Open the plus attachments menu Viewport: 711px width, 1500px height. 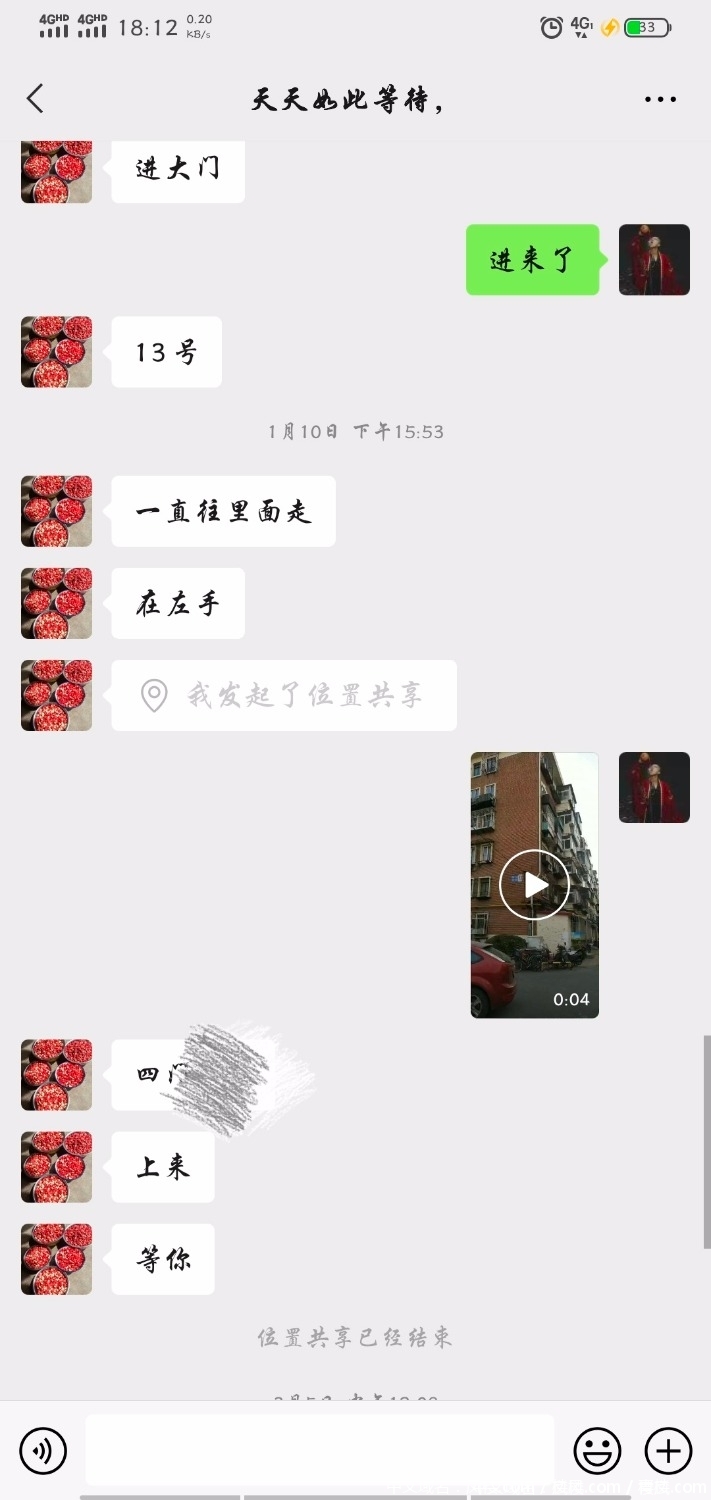pyautogui.click(x=668, y=1451)
